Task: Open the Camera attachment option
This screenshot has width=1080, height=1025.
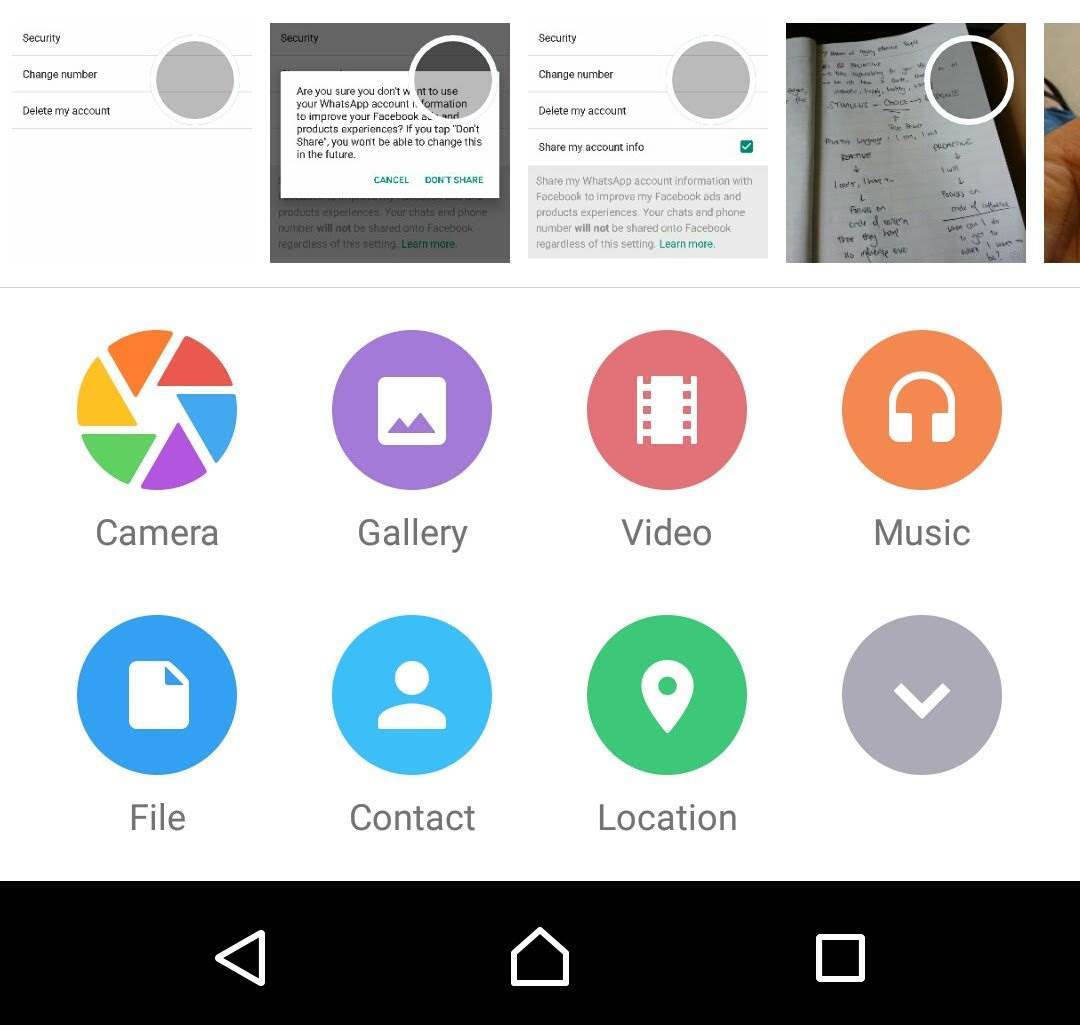Action: 157,410
